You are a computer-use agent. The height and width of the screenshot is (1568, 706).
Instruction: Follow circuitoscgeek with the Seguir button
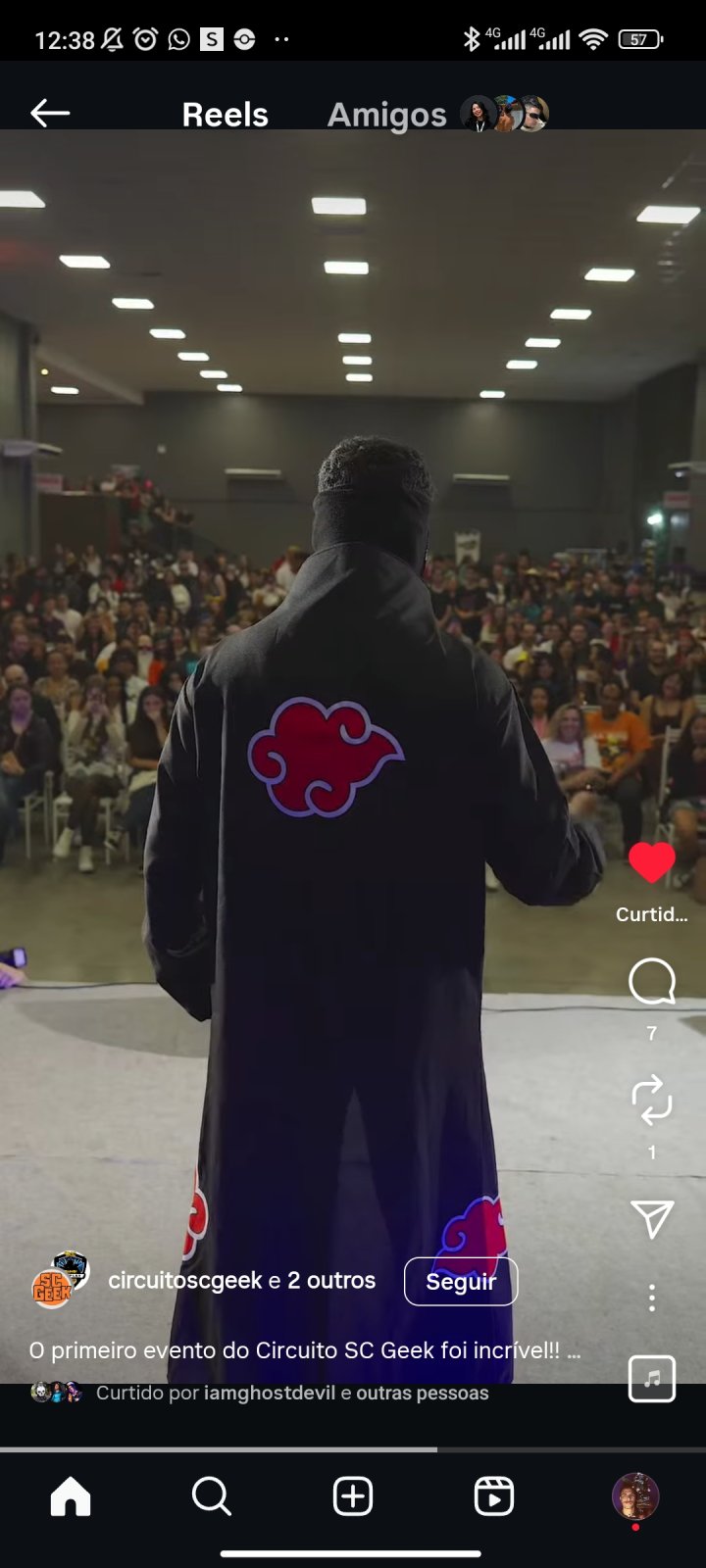(460, 1281)
